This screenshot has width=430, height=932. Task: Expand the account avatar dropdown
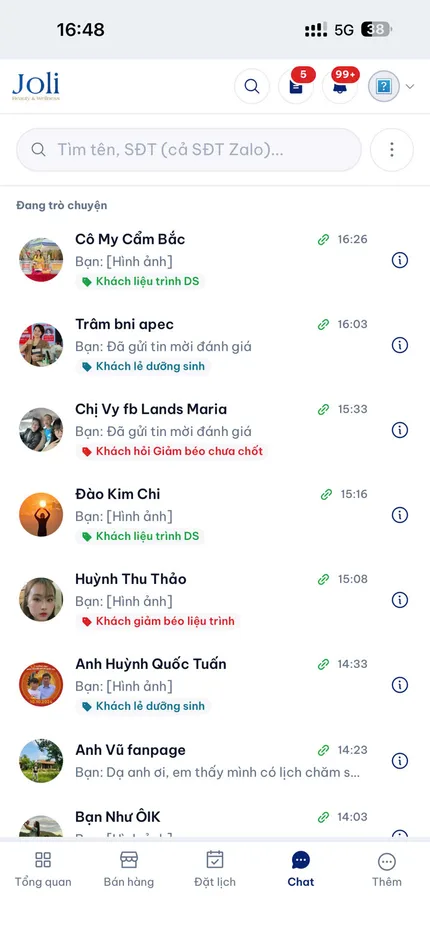tap(391, 87)
